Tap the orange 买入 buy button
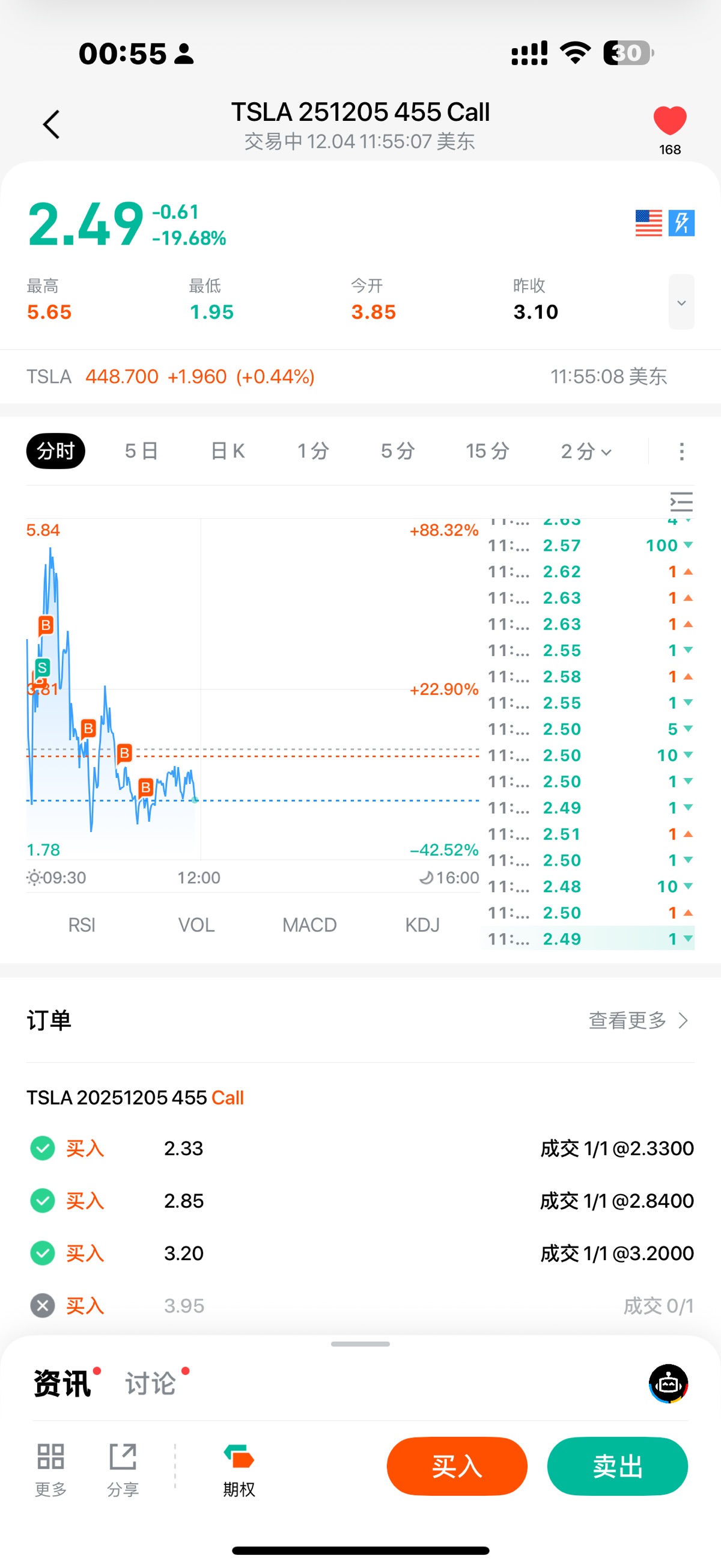This screenshot has width=721, height=1568. pos(456,1466)
